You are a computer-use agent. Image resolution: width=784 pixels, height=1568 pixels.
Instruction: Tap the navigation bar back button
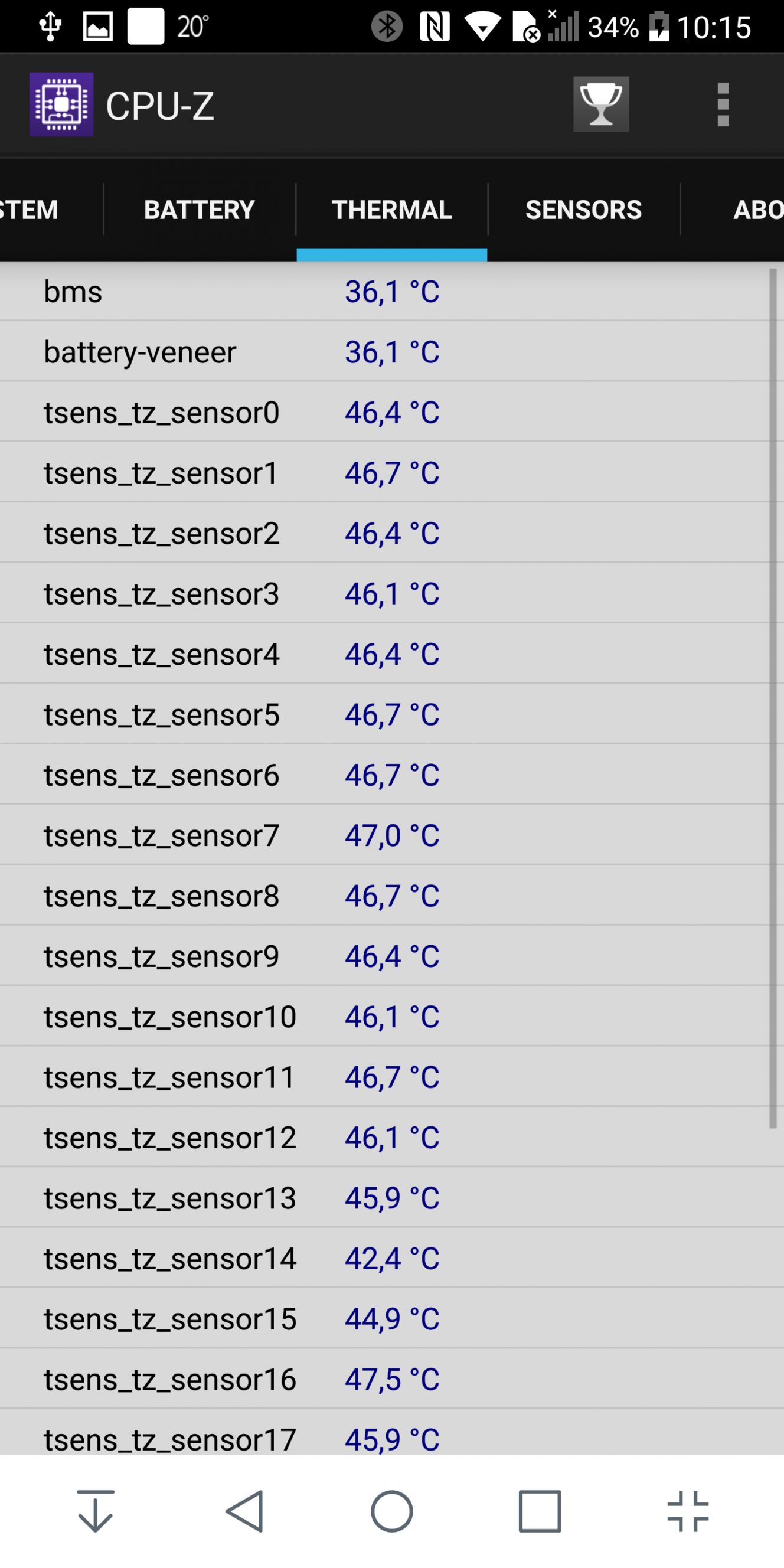pos(244,1511)
